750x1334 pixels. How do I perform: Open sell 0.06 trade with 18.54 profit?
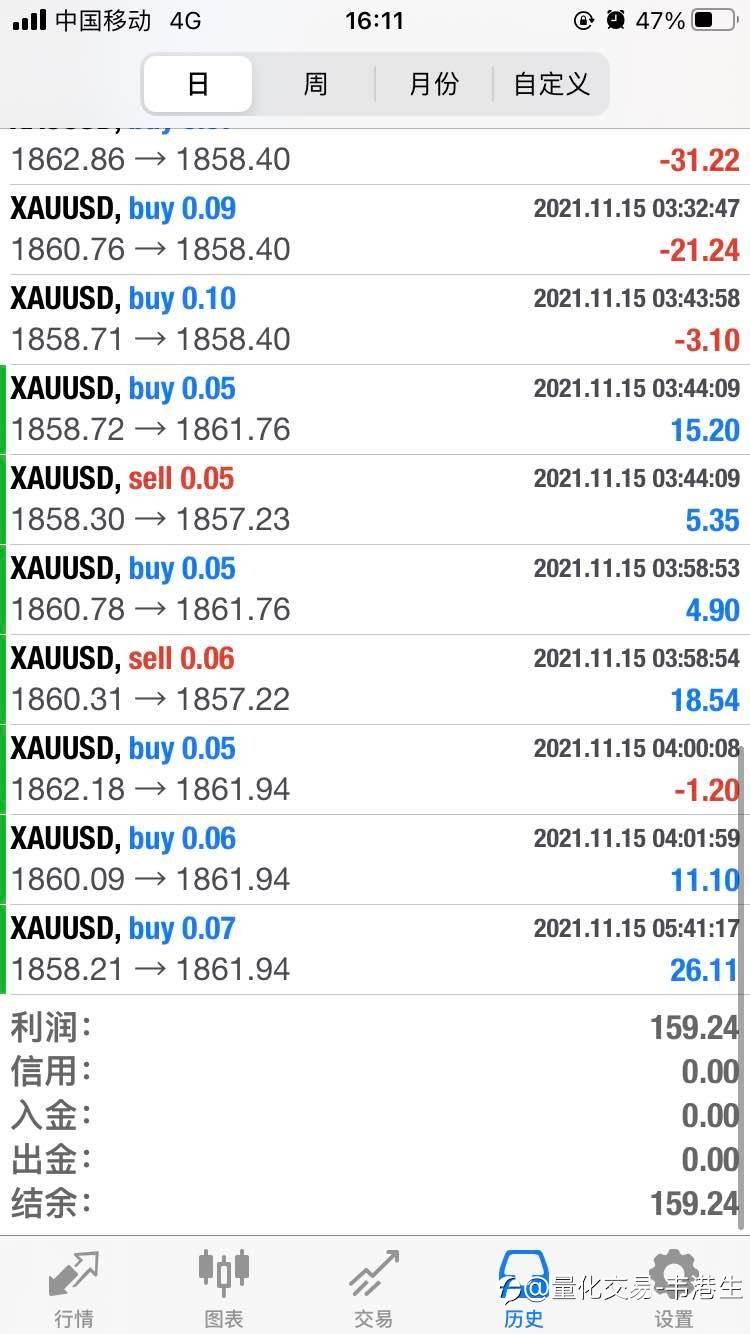(375, 680)
